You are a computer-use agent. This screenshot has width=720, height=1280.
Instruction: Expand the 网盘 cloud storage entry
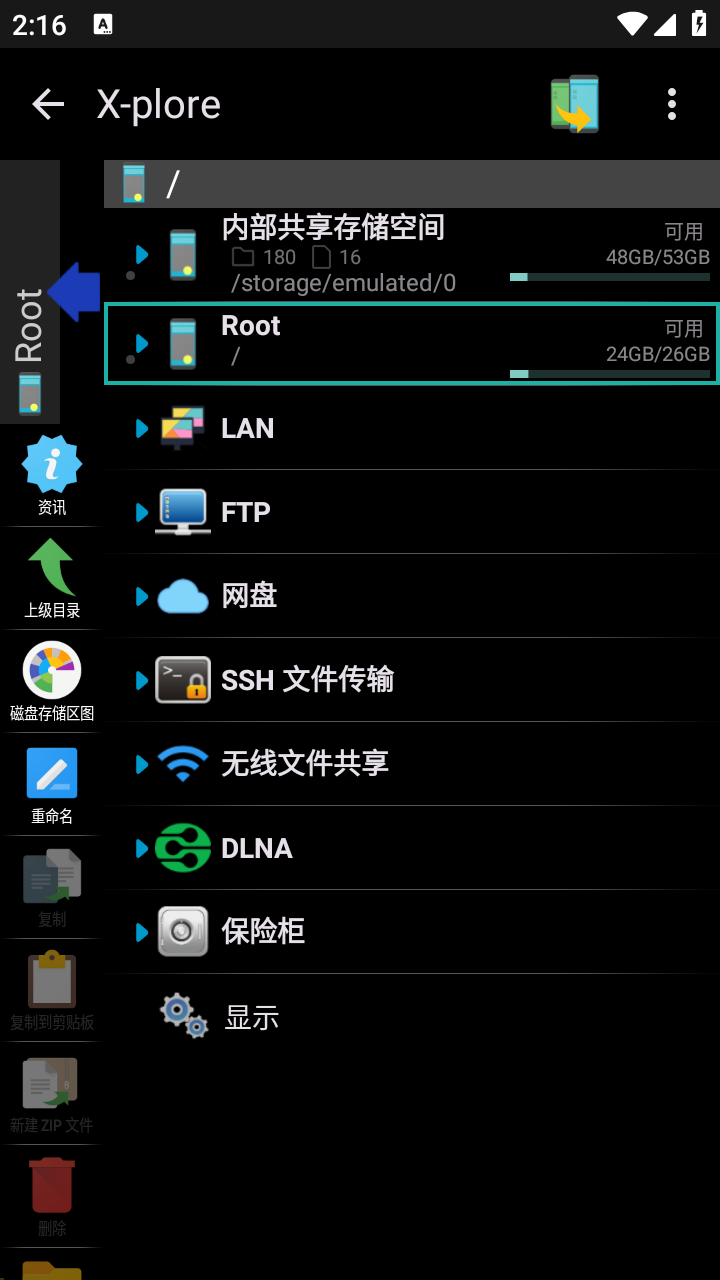coord(141,596)
